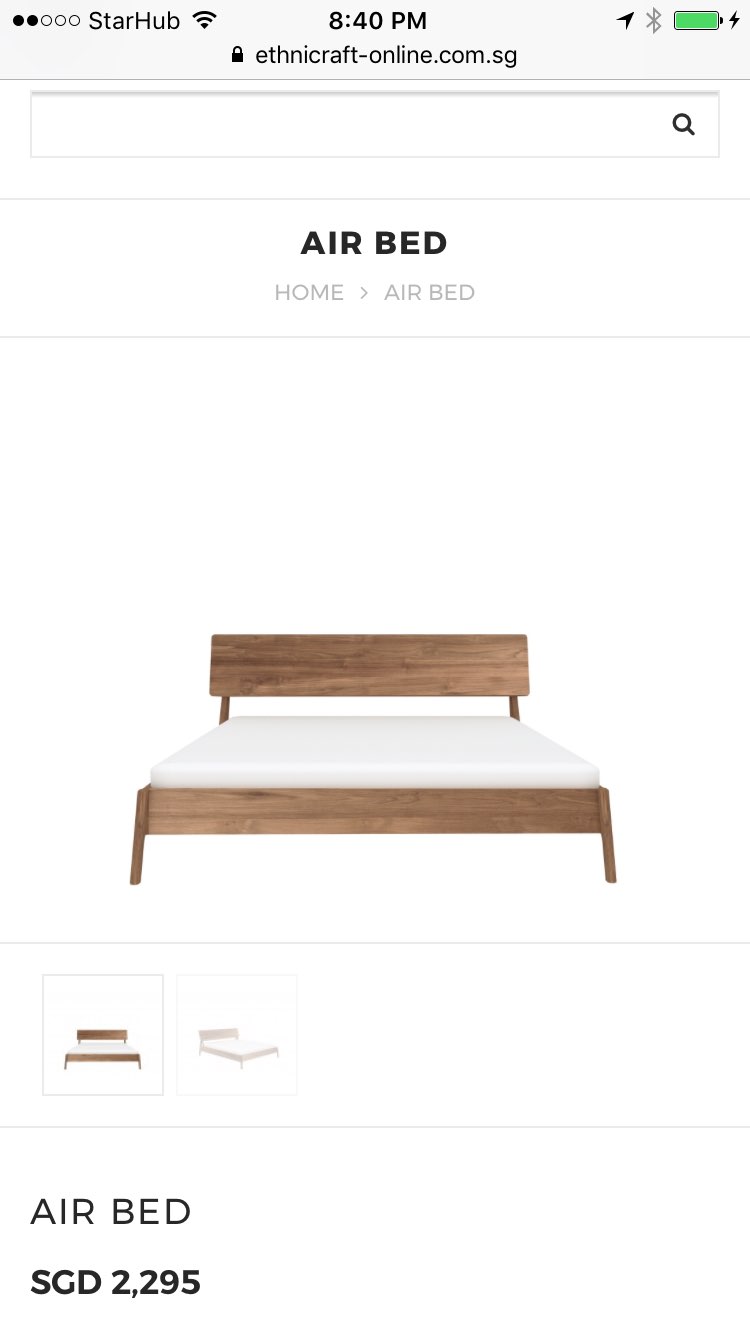Tap the ethnicraft-online.com.sg address bar
This screenshot has height=1334, width=750.
tap(375, 55)
